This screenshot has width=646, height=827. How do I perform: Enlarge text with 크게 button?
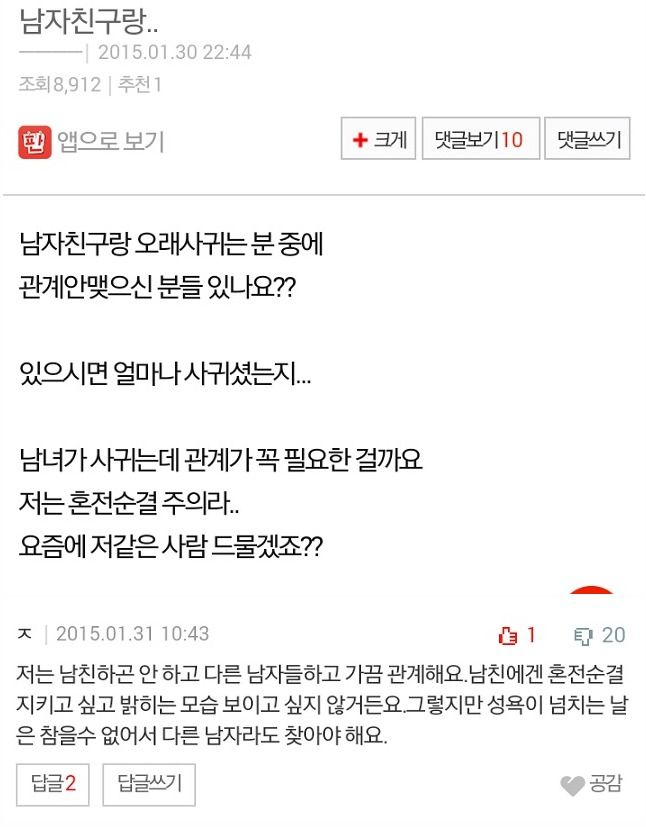(378, 140)
